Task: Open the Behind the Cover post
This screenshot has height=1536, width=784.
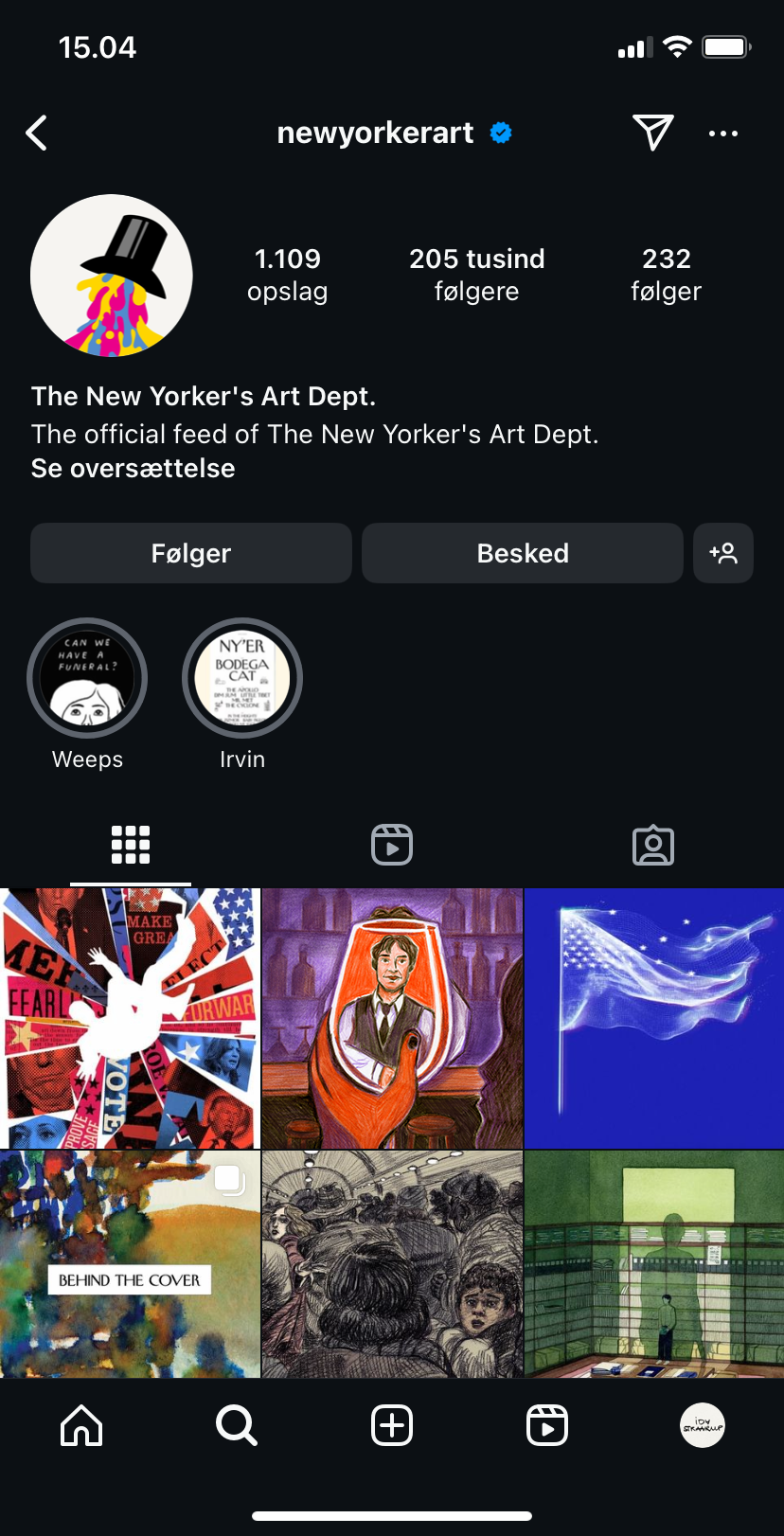Action: (130, 1264)
